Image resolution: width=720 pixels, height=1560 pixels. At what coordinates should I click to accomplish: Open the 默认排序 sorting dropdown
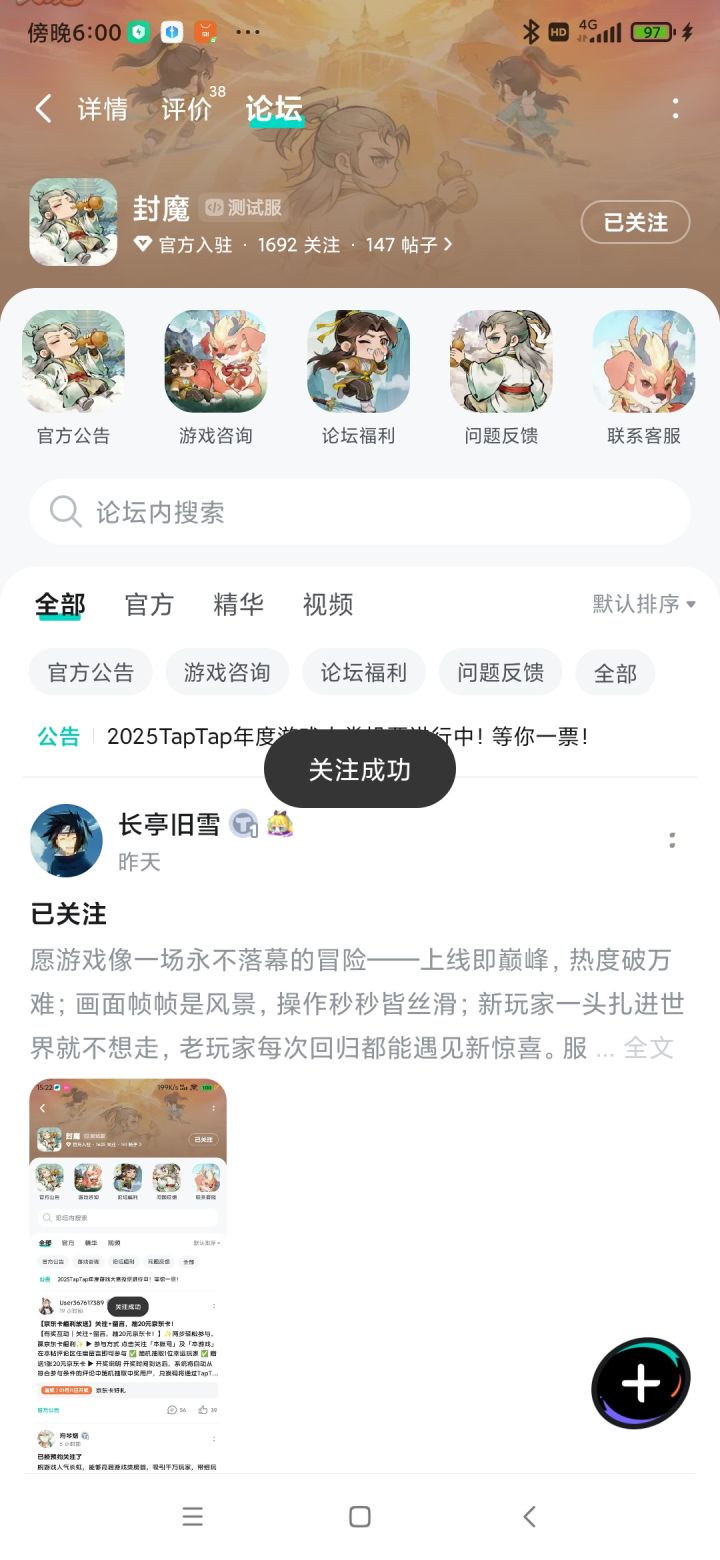pyautogui.click(x=641, y=604)
